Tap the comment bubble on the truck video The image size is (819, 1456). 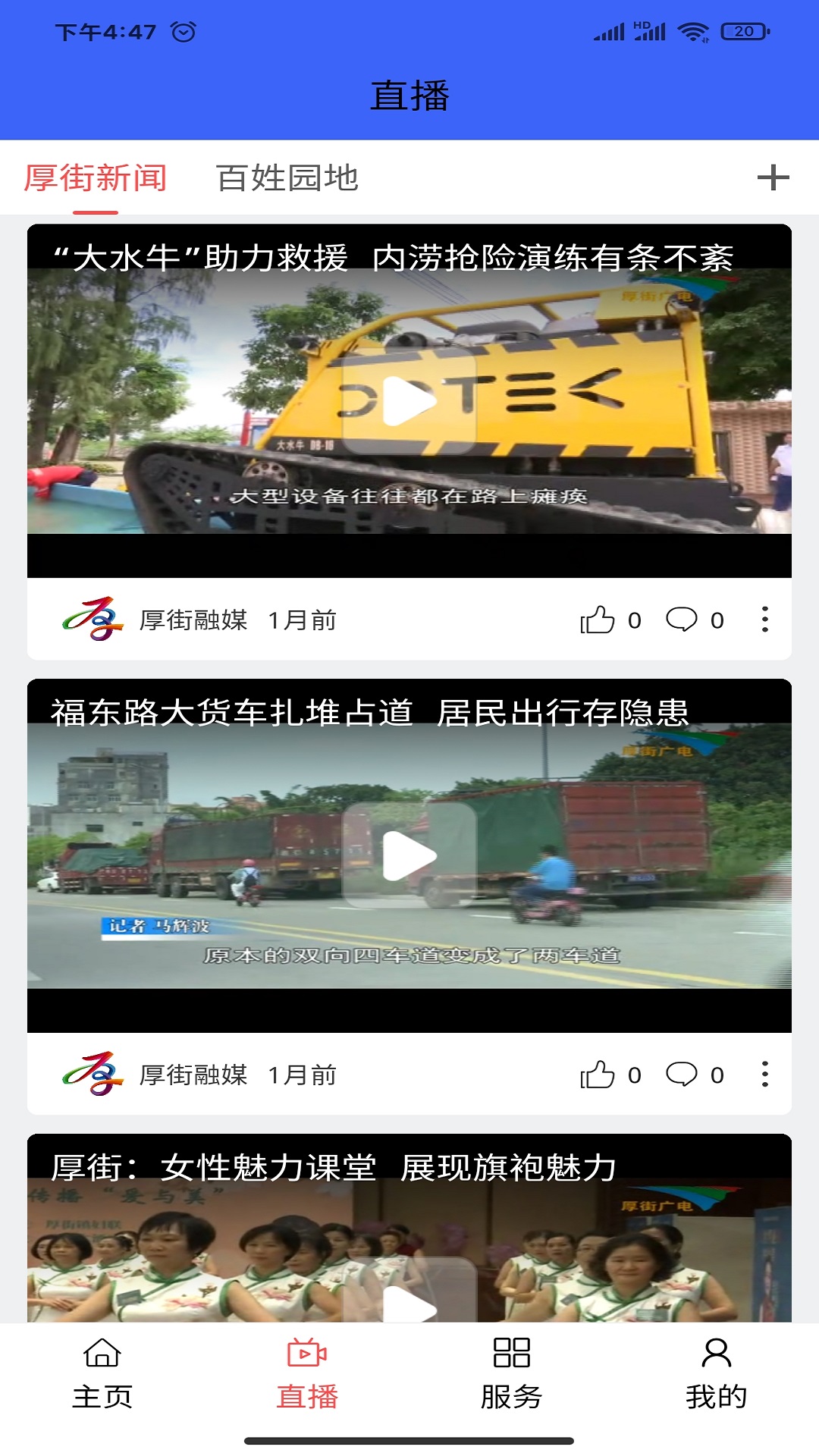pyautogui.click(x=685, y=1074)
